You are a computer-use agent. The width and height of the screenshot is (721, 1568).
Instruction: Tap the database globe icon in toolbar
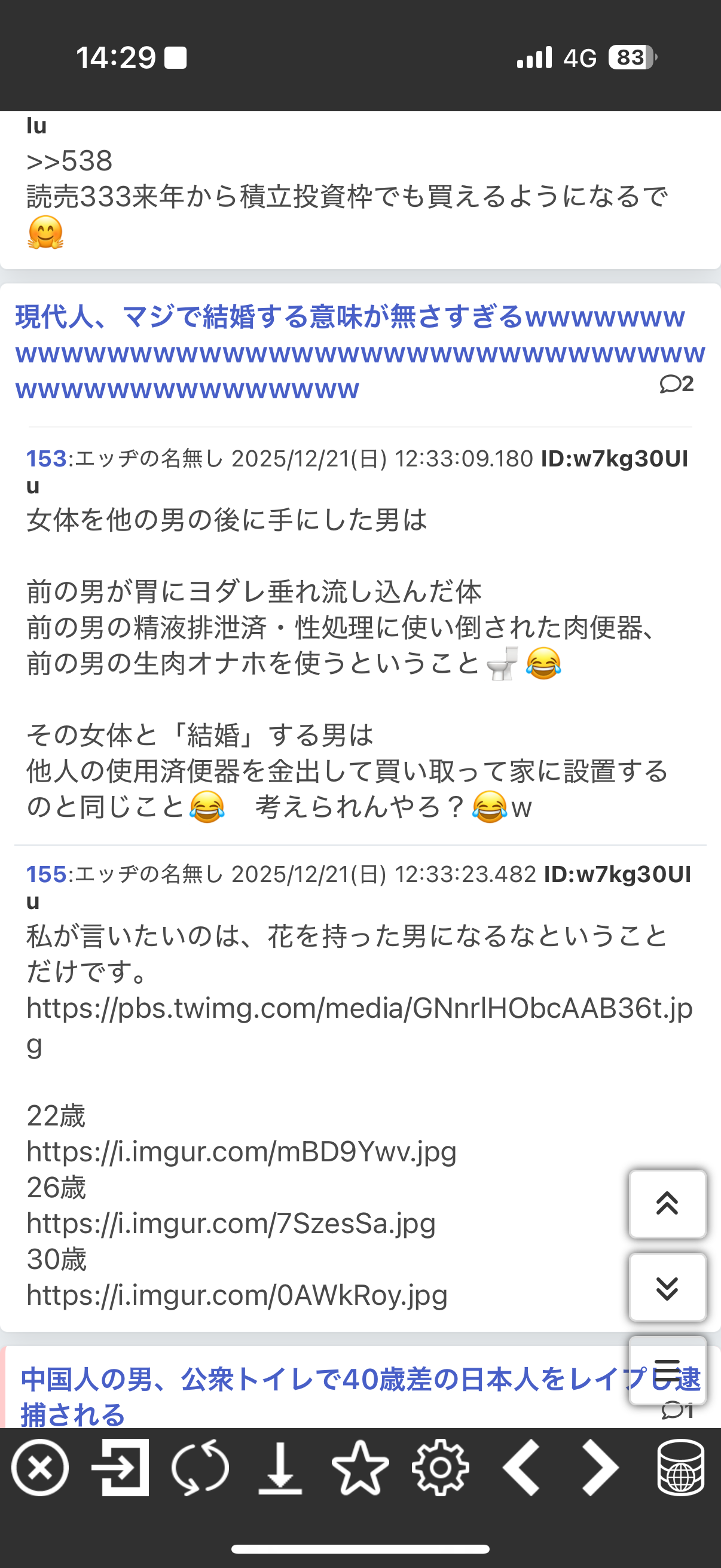pyautogui.click(x=681, y=1468)
